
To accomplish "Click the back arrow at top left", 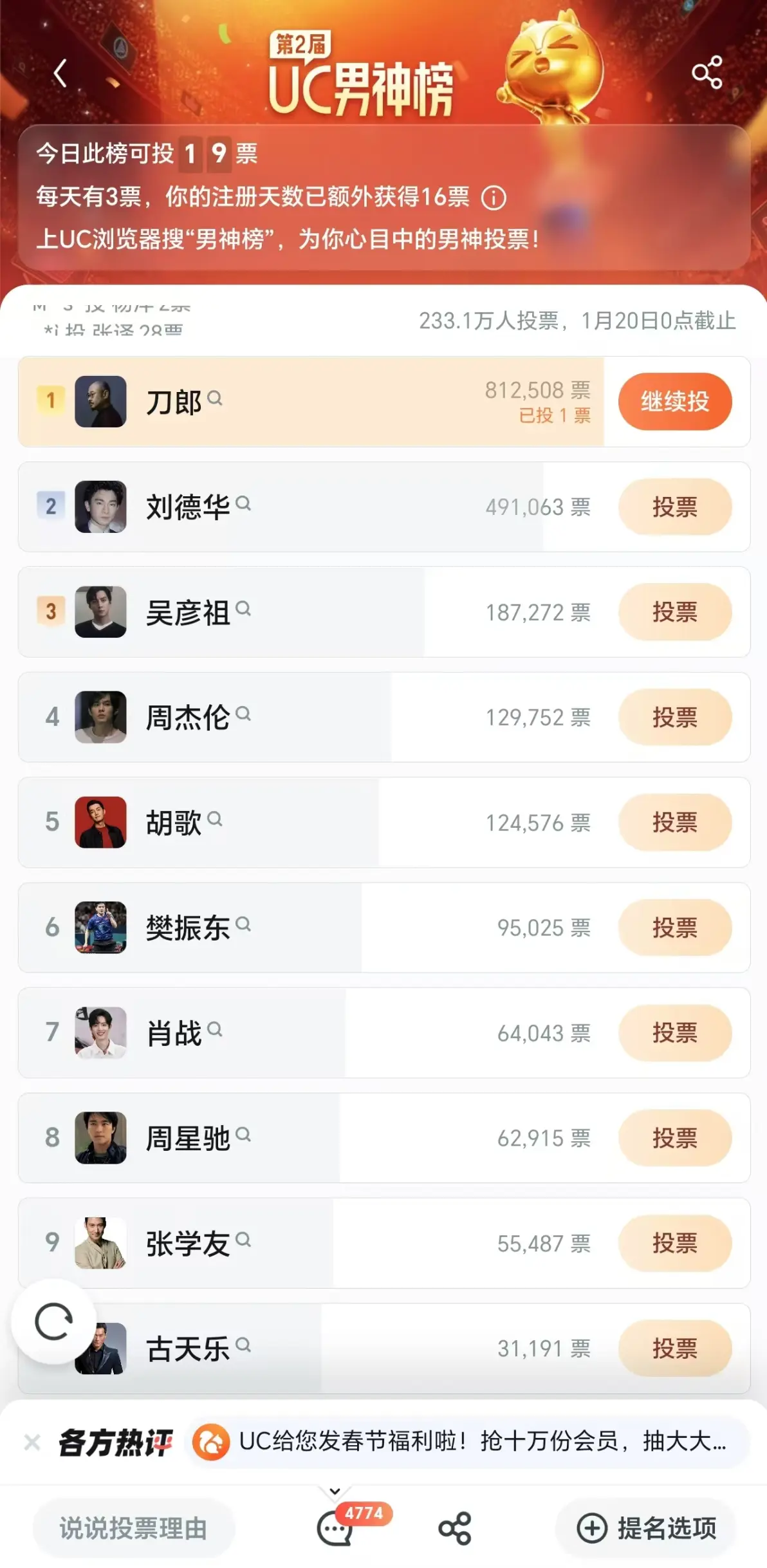I will (x=61, y=74).
